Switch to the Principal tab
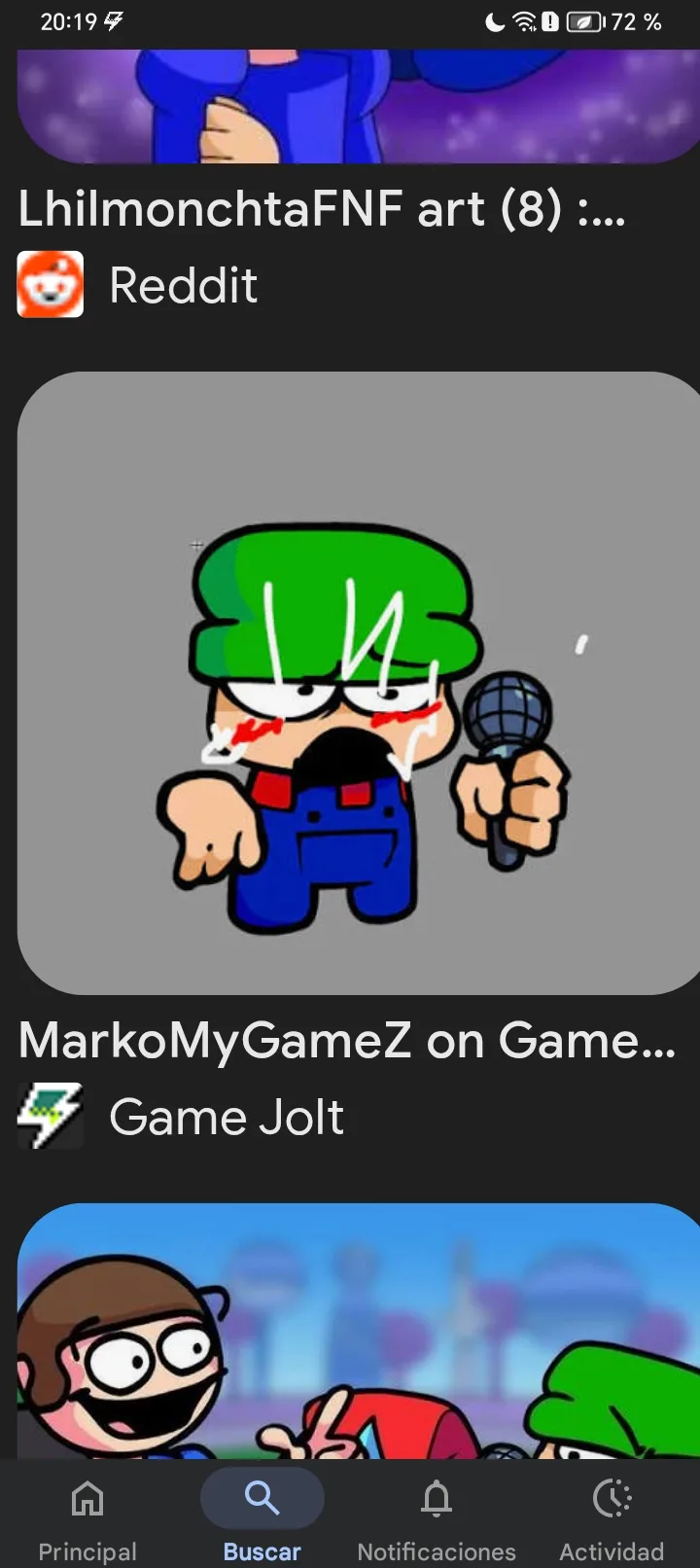The width and height of the screenshot is (700, 1568). coord(87,1519)
